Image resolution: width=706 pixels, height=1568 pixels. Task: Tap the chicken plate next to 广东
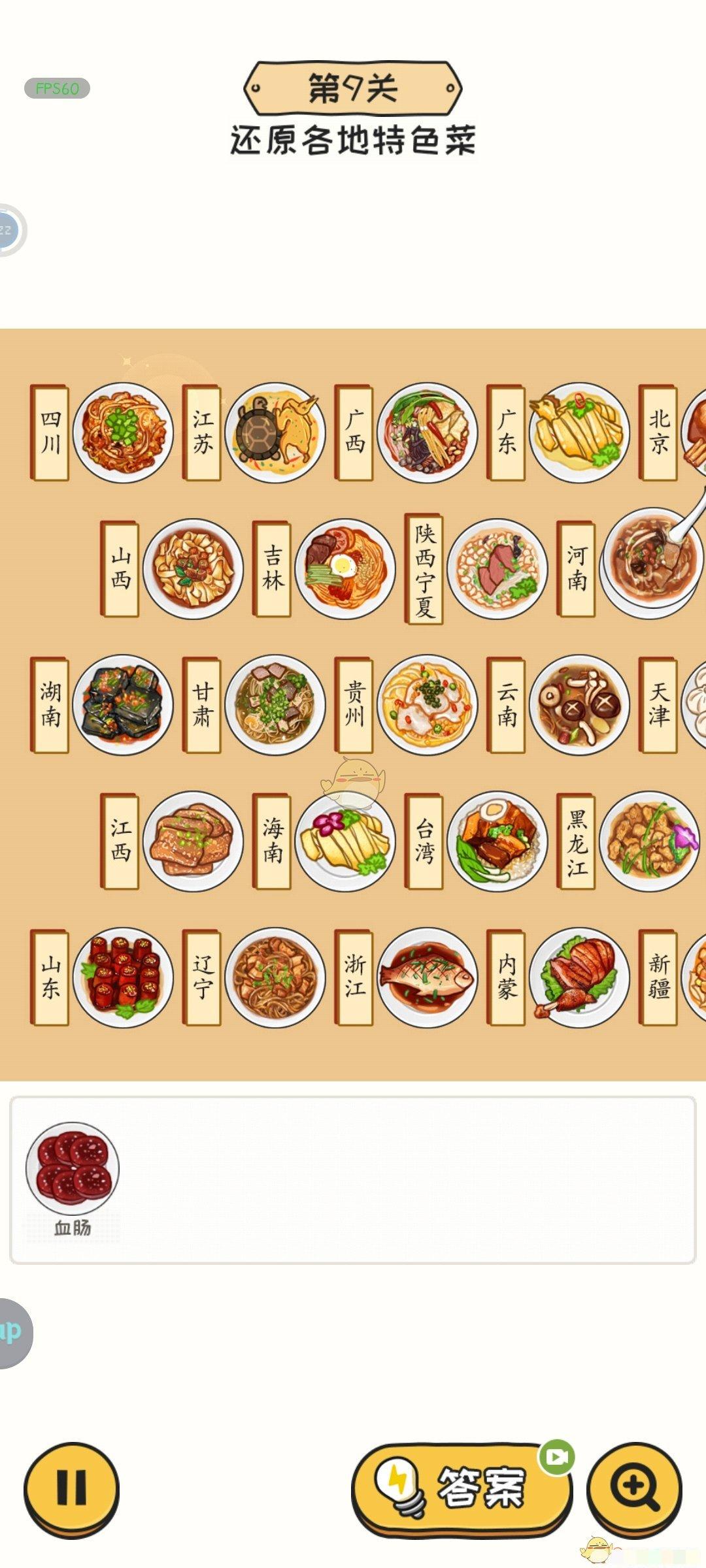point(579,433)
